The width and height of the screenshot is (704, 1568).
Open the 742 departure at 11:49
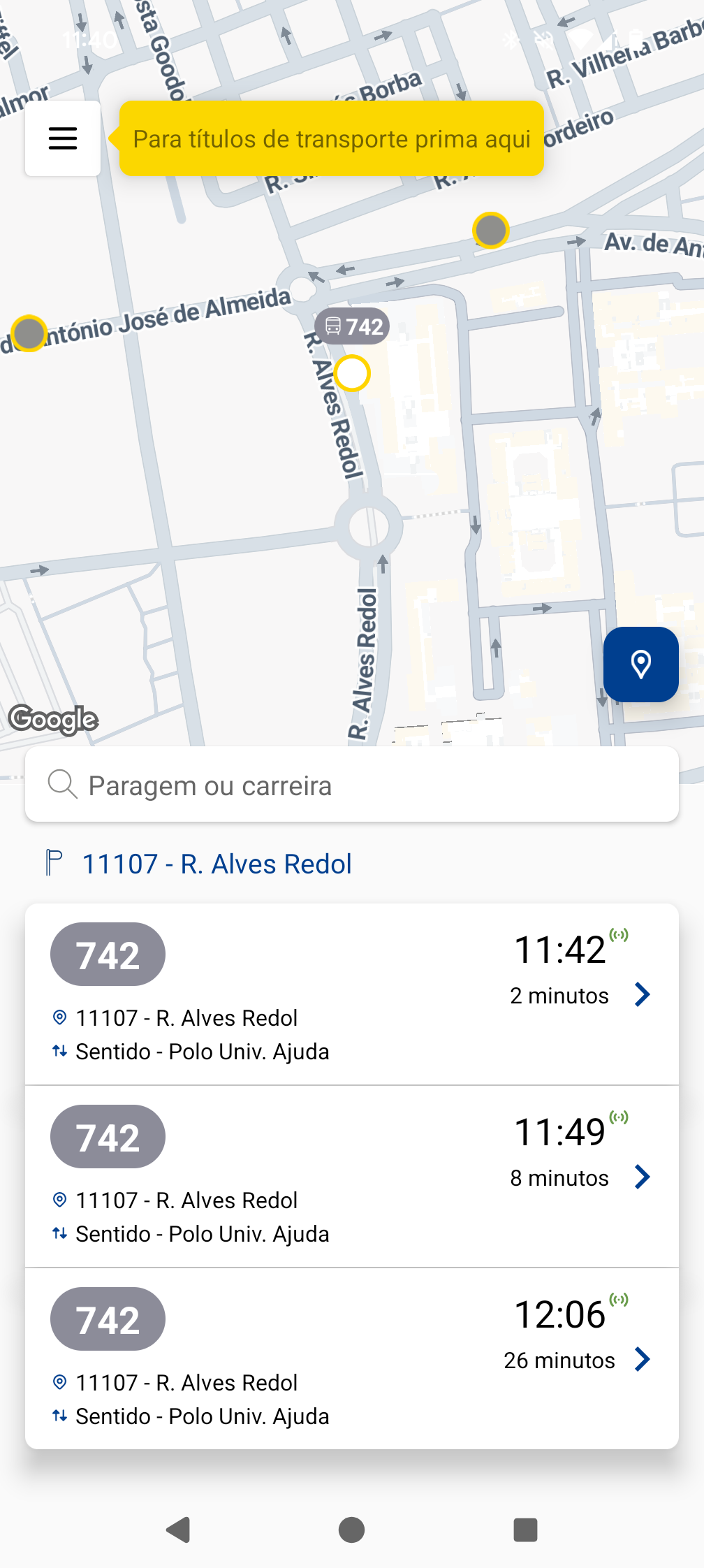tap(352, 1177)
